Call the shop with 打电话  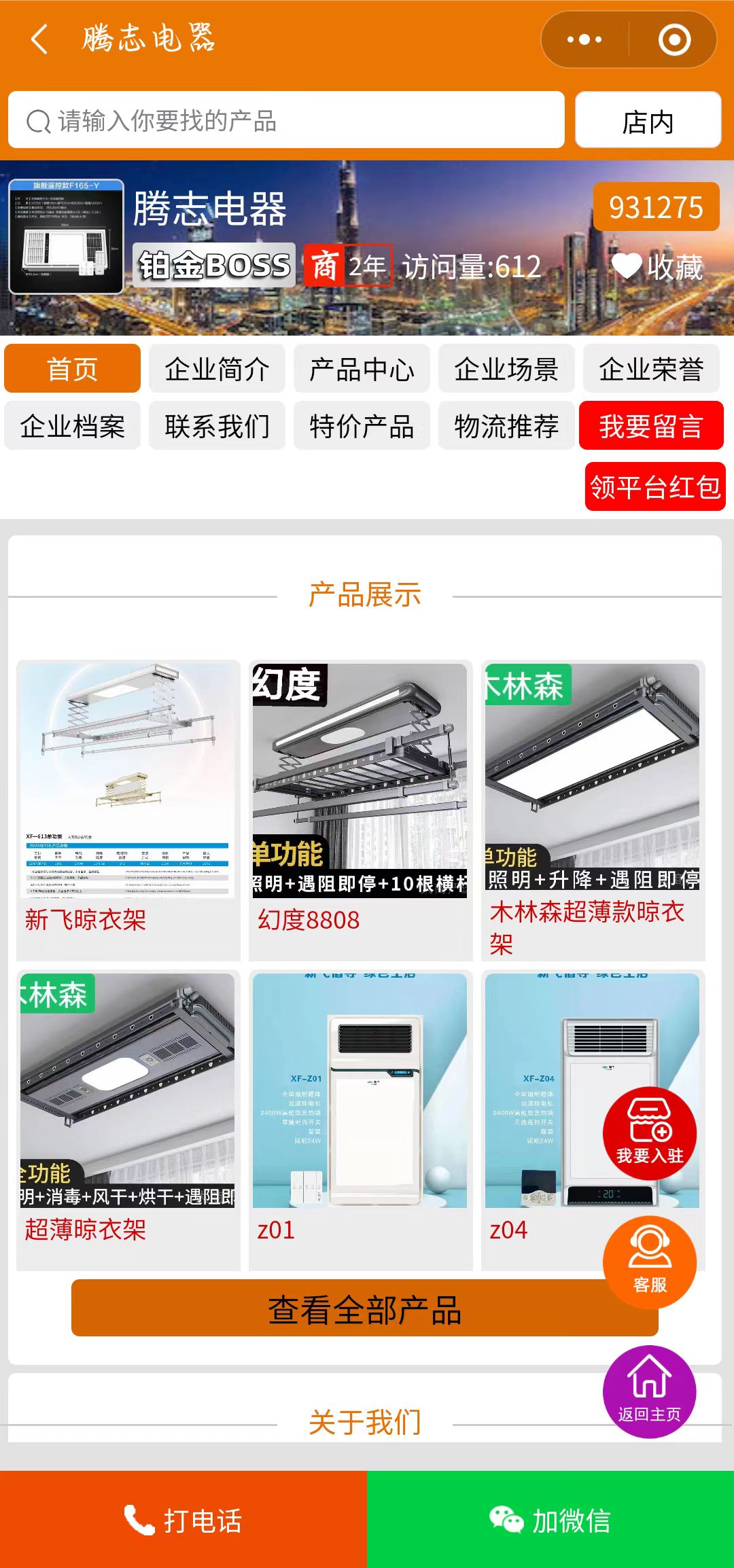(183, 1520)
